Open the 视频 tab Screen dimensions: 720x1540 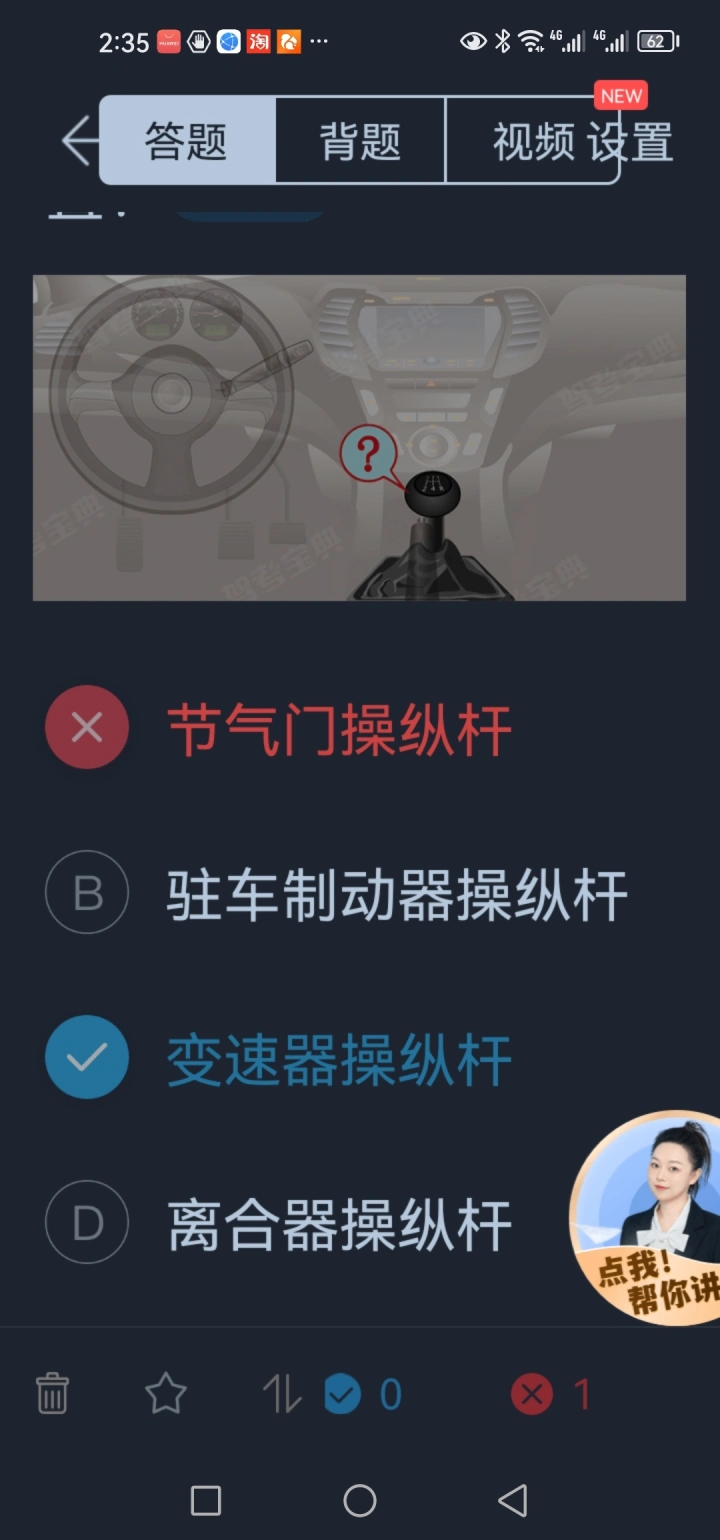tap(533, 141)
